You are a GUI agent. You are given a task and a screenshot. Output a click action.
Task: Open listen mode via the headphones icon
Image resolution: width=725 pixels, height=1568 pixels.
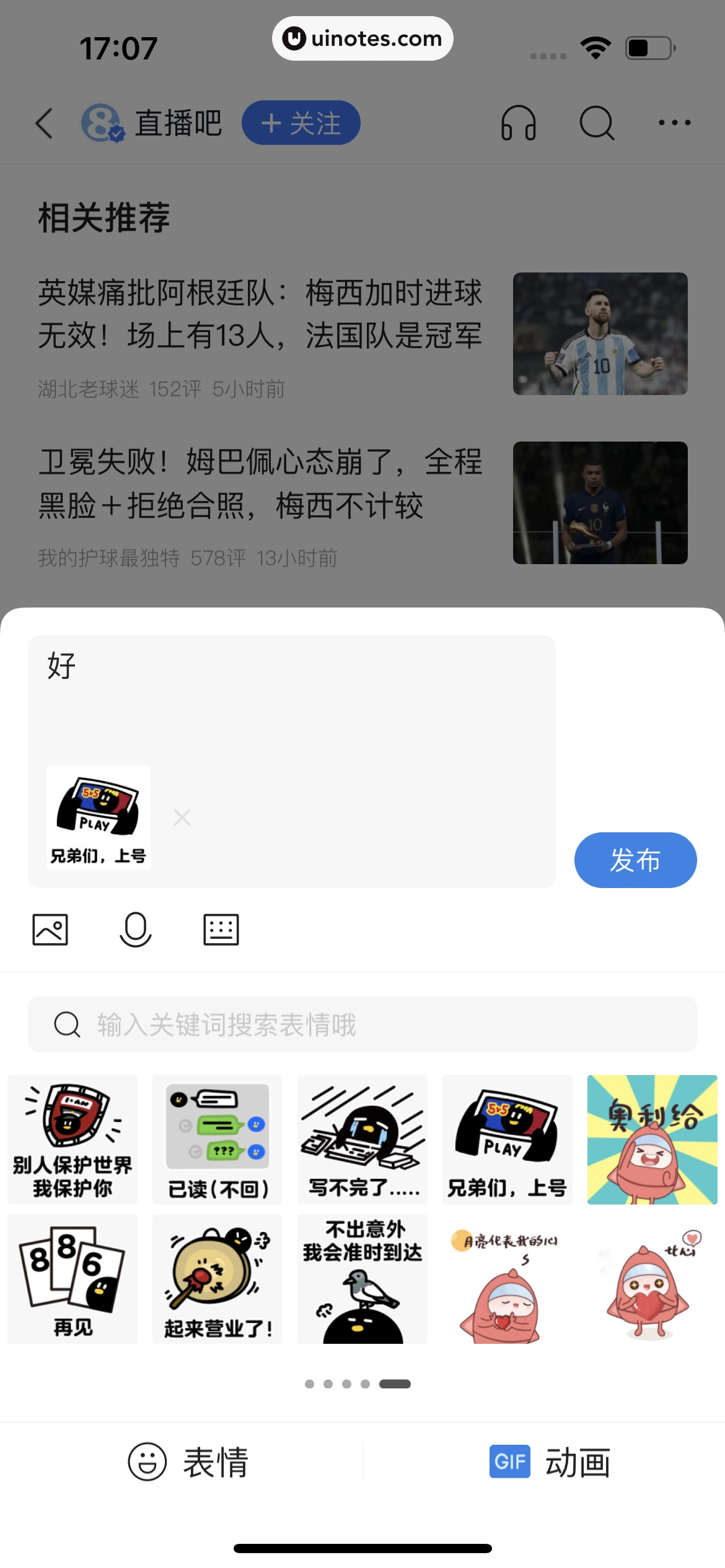pos(519,123)
